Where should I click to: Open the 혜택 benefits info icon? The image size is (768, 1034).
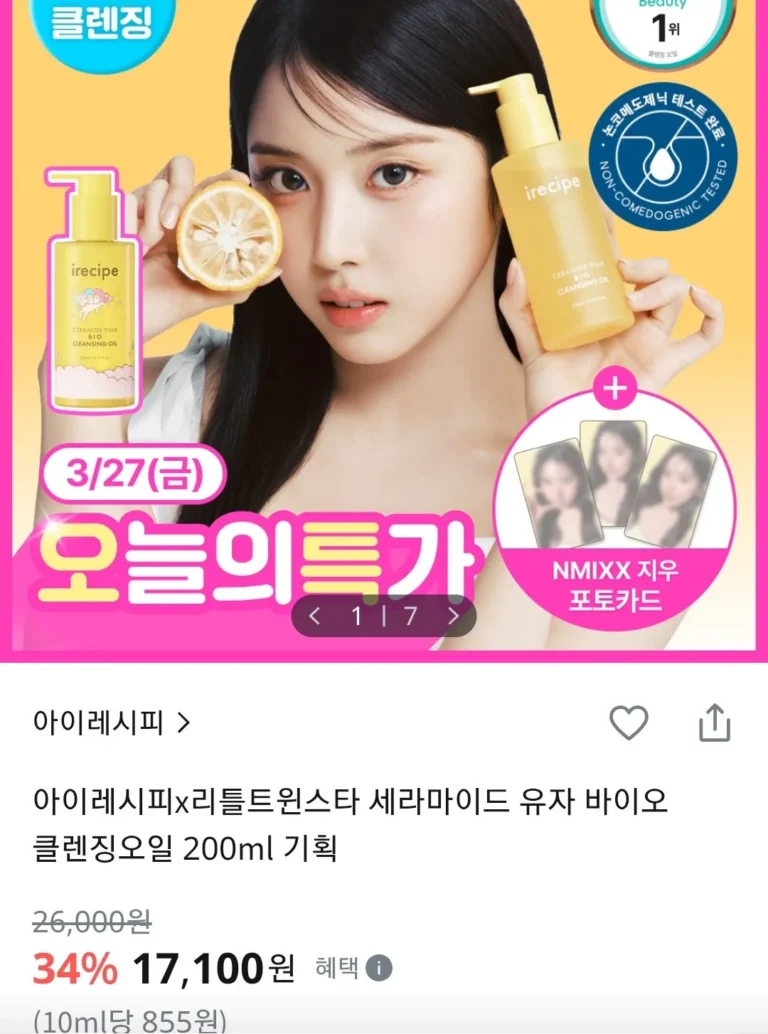[x=379, y=968]
